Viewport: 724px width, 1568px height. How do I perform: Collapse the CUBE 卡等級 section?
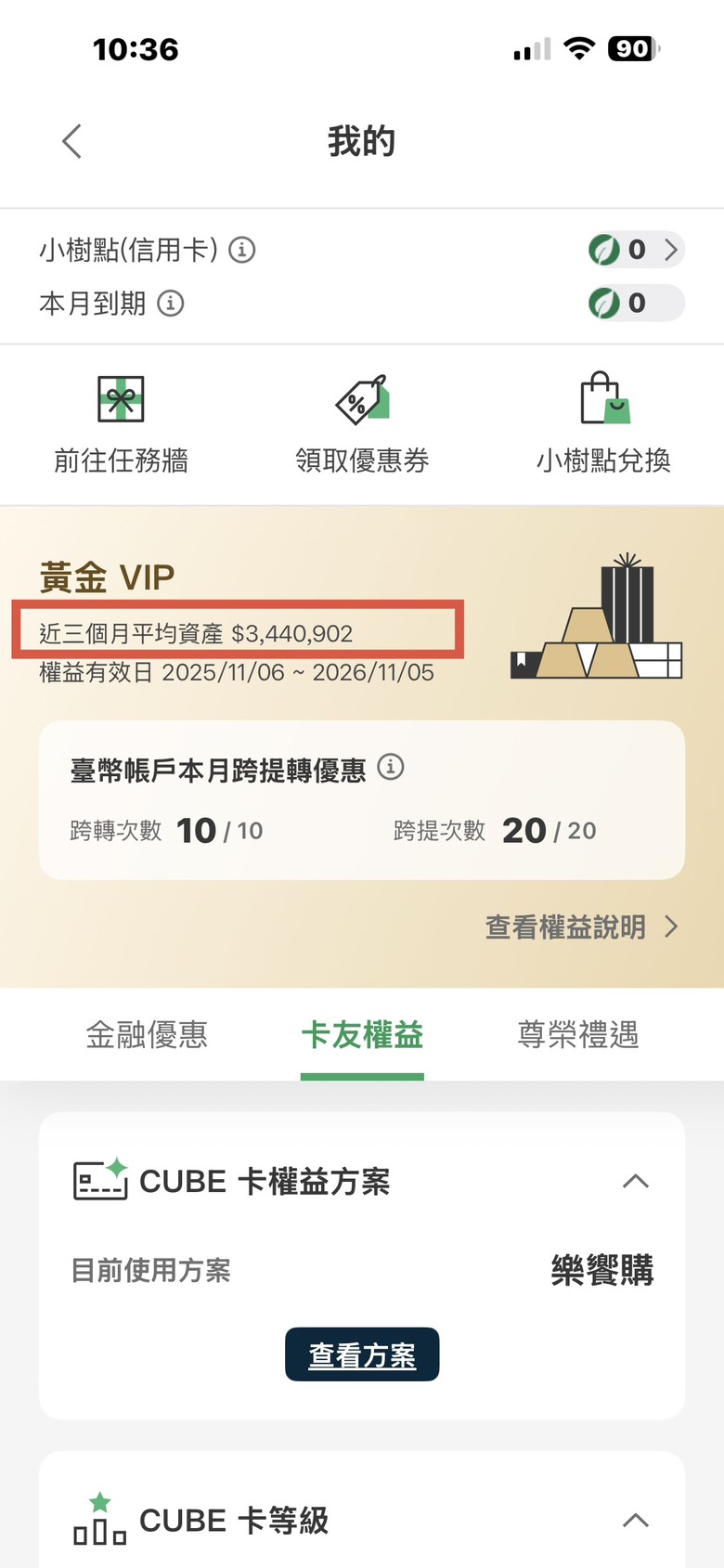click(636, 1520)
